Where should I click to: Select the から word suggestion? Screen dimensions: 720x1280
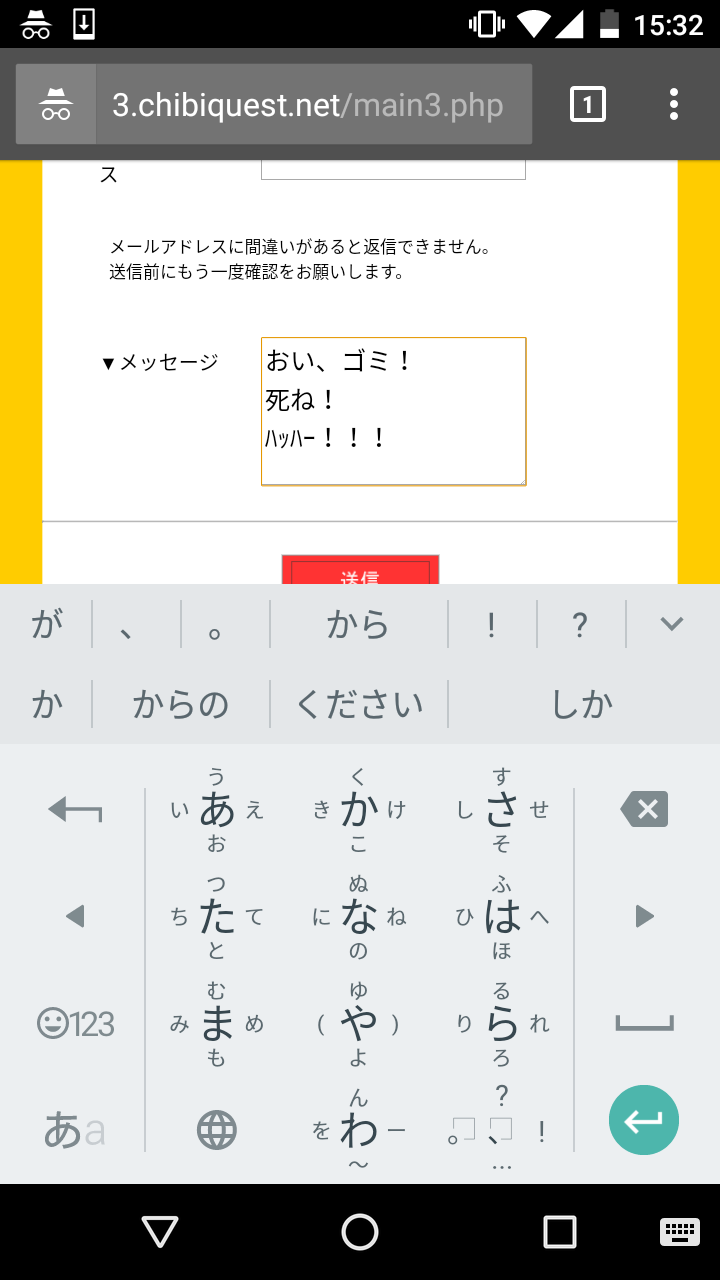[358, 626]
